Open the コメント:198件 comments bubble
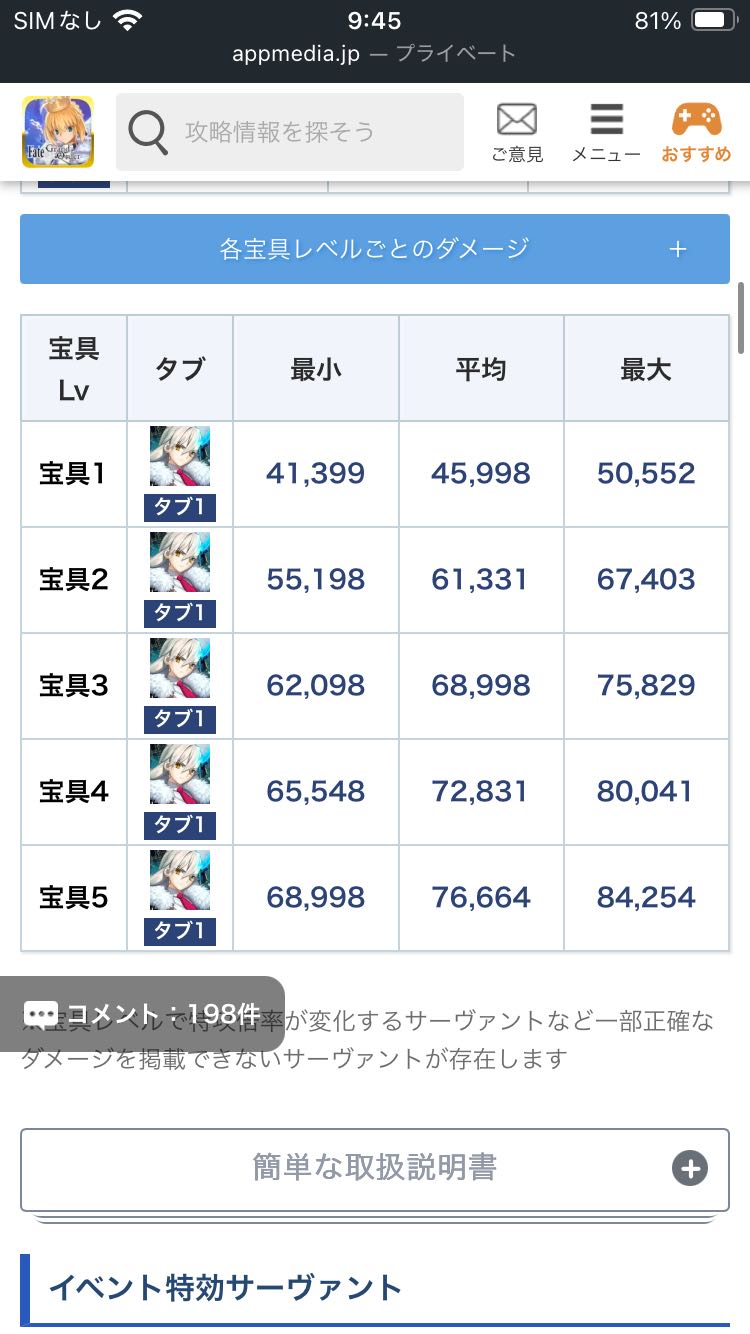750x1334 pixels. (x=142, y=1013)
